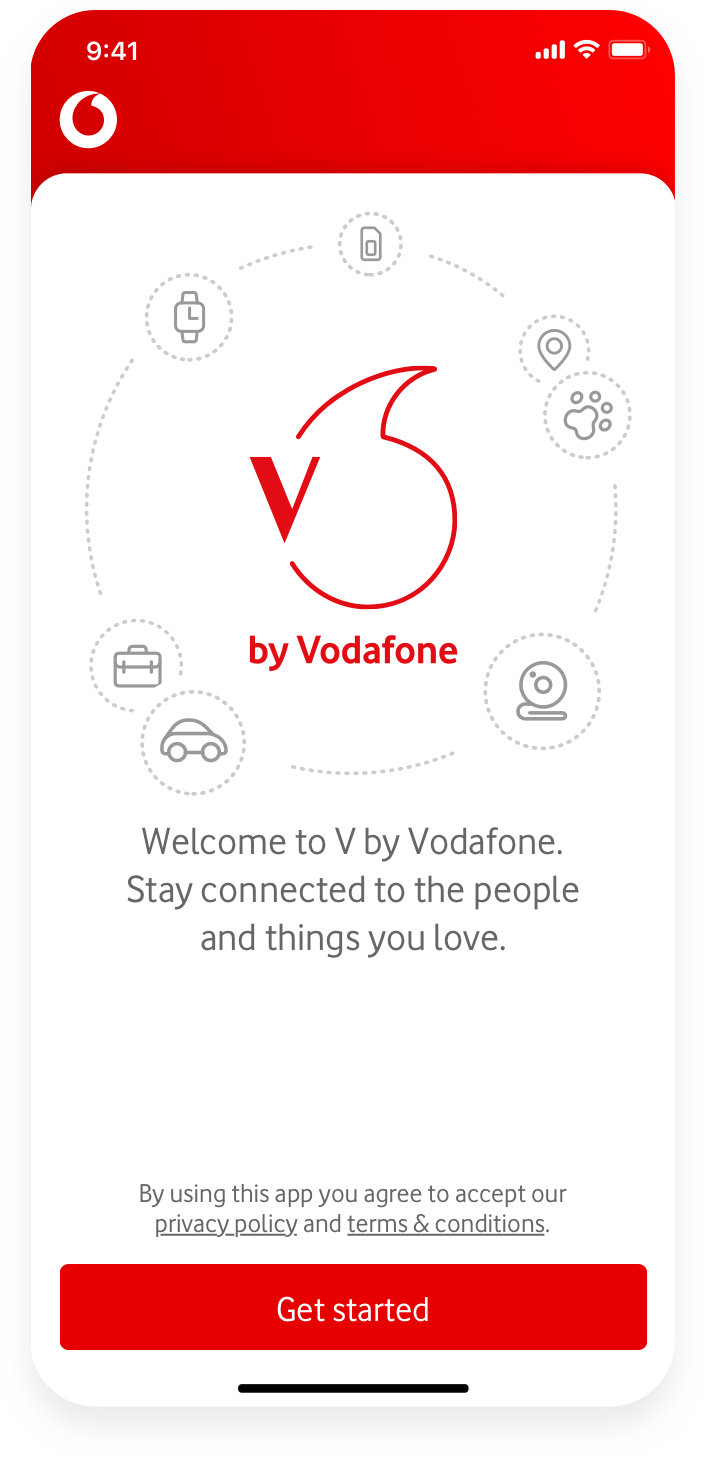
Task: Open the terms & conditions link
Action: tap(446, 1224)
